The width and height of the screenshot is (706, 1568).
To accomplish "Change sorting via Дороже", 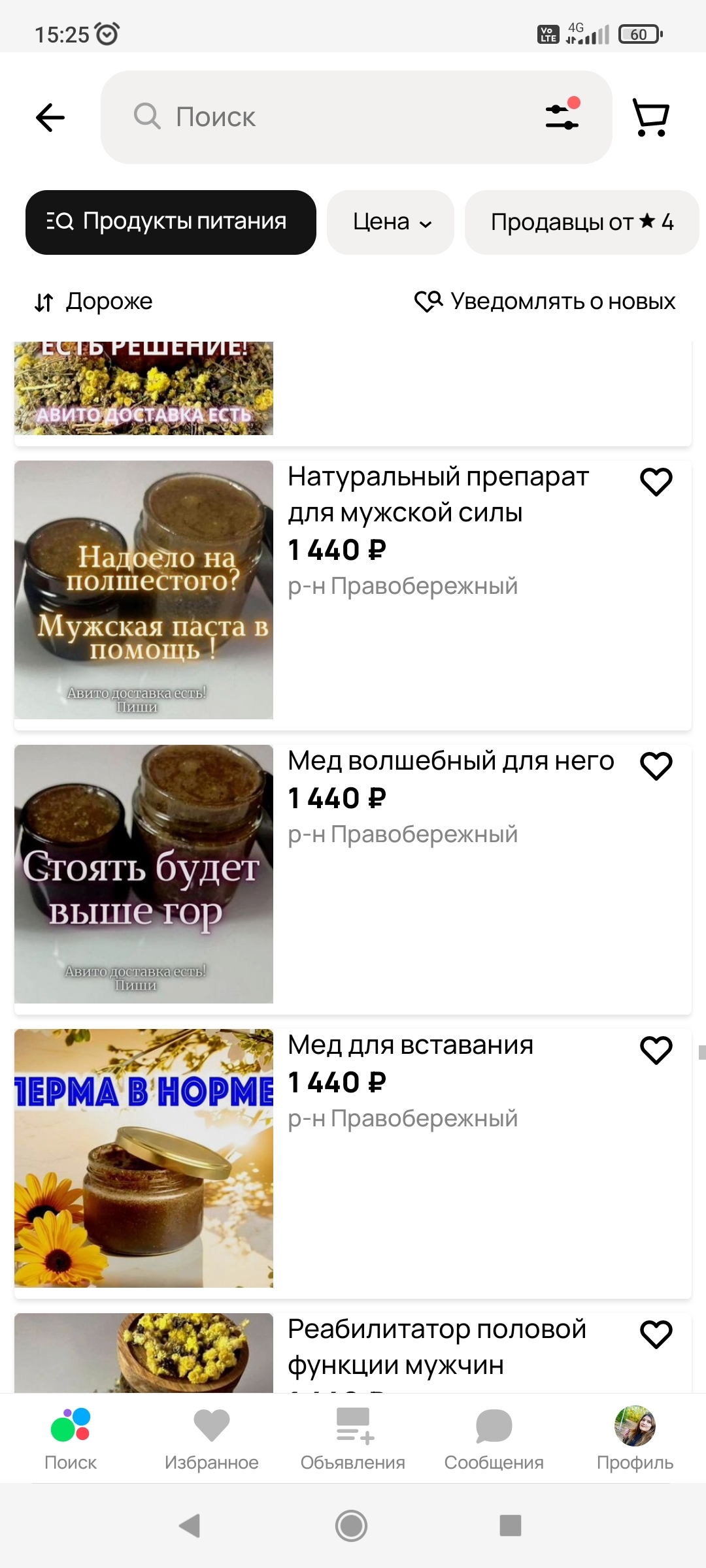I will [x=93, y=302].
